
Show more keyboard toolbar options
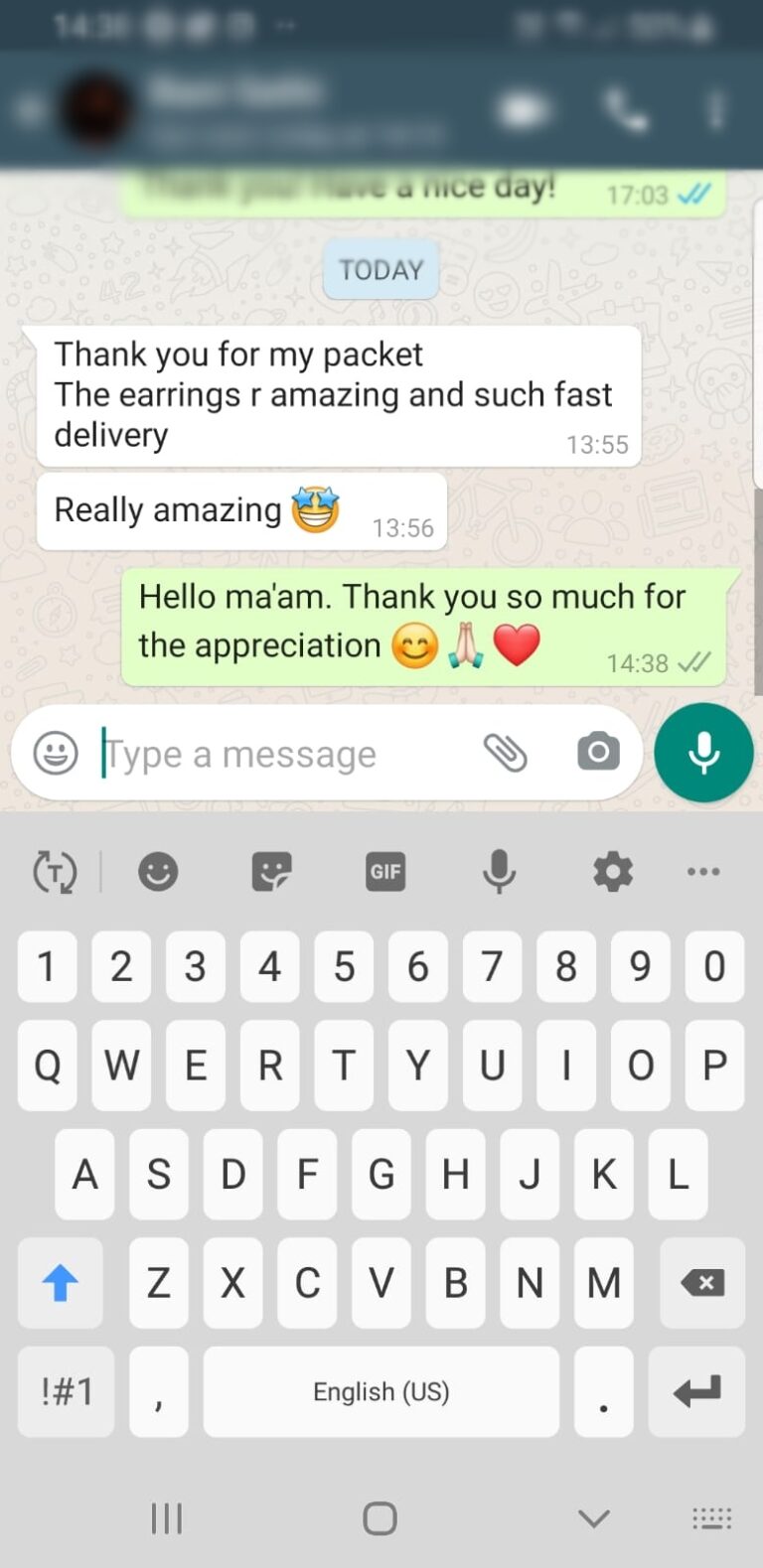(703, 872)
